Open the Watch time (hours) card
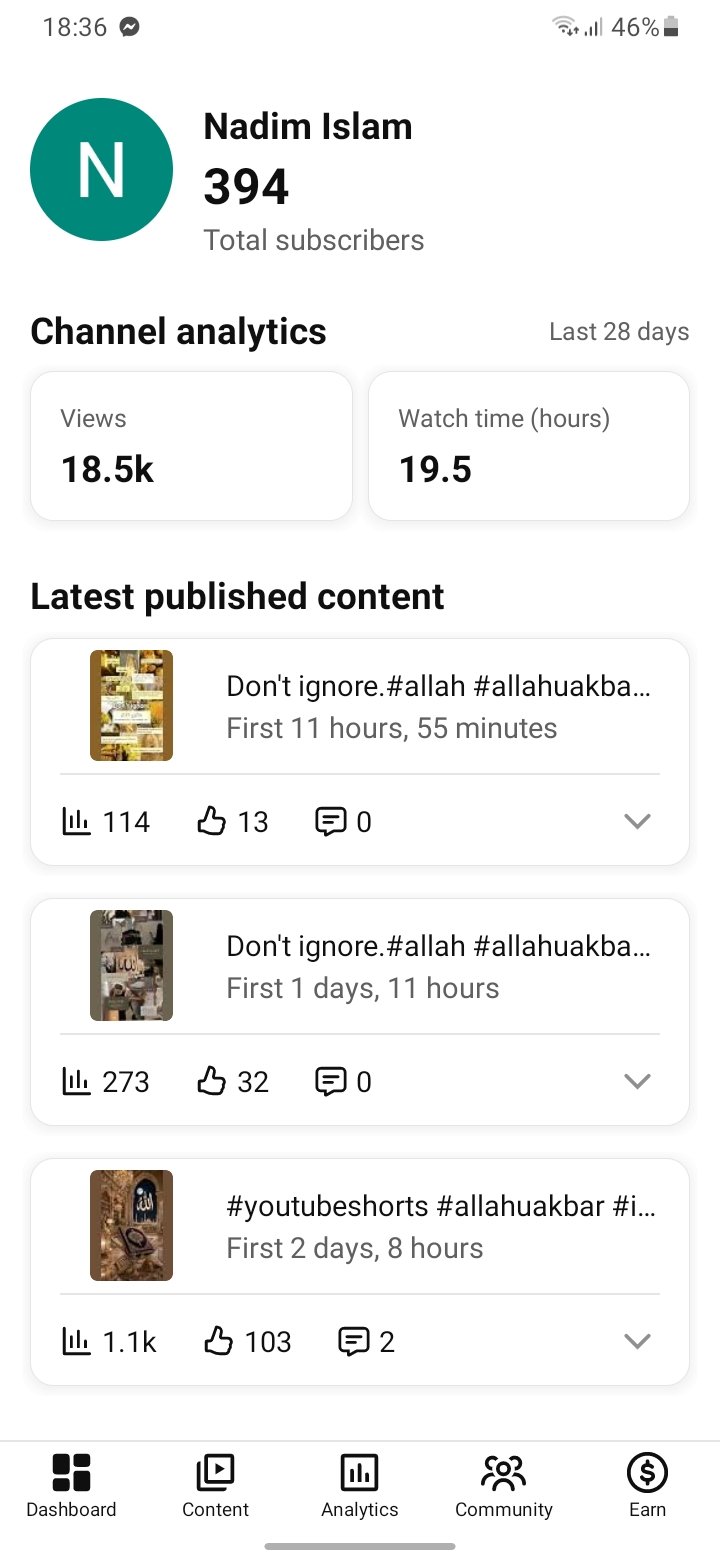The image size is (720, 1560). (x=529, y=446)
